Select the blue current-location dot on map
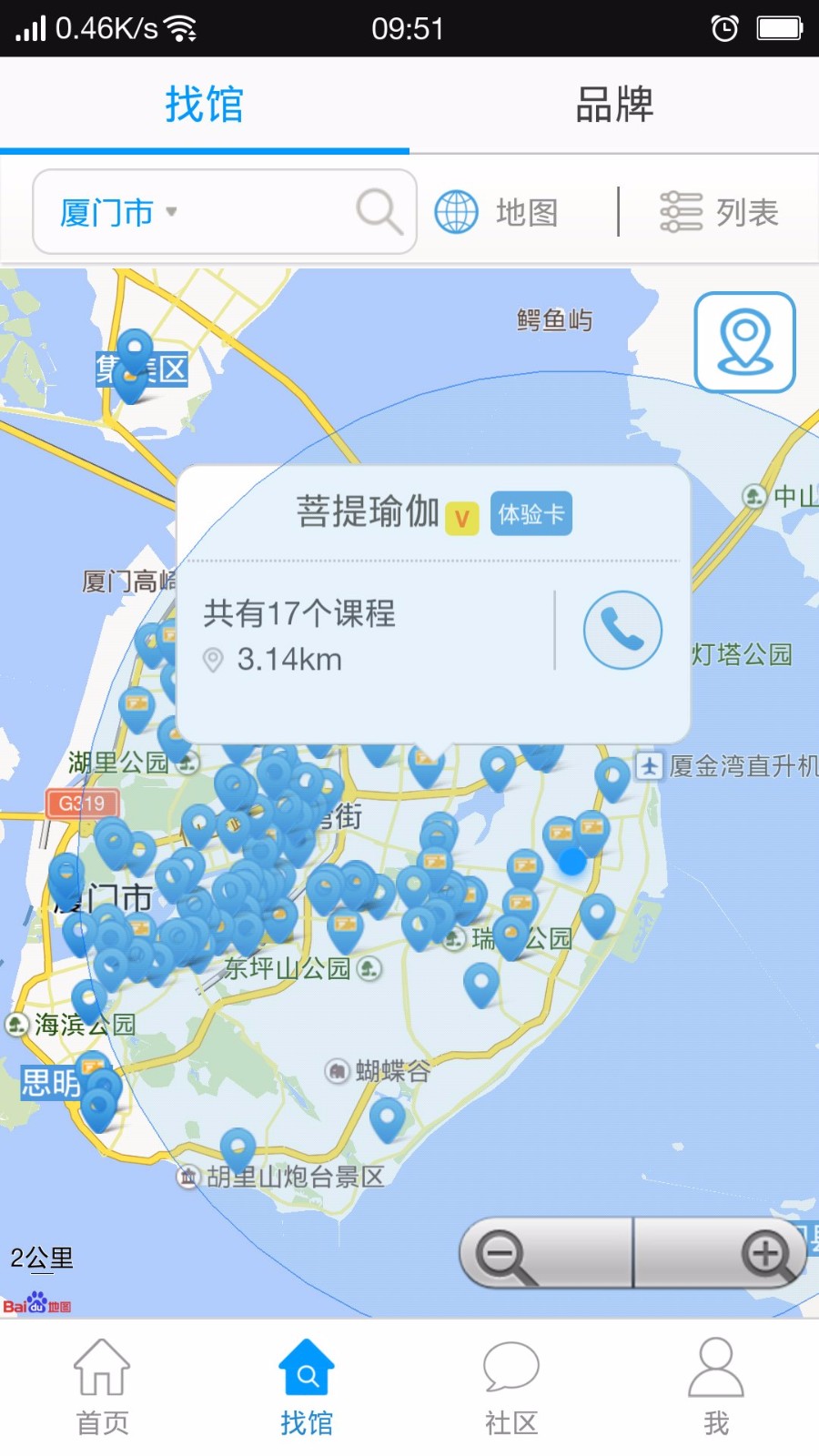 (x=572, y=863)
